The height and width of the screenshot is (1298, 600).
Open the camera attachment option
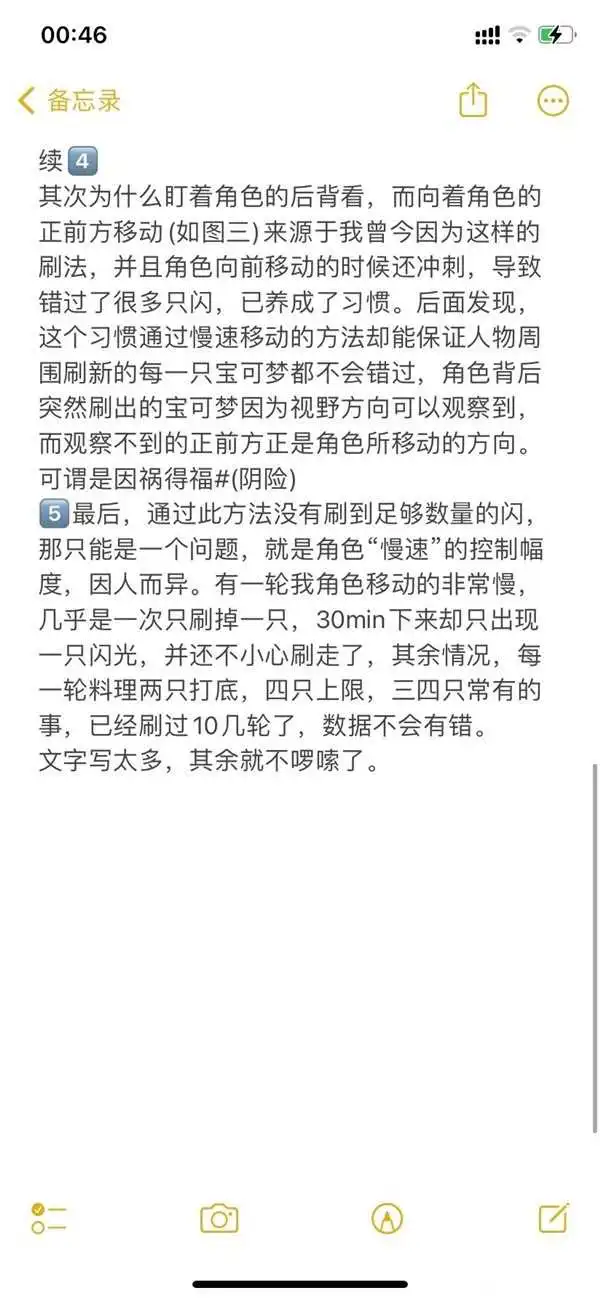click(219, 1217)
